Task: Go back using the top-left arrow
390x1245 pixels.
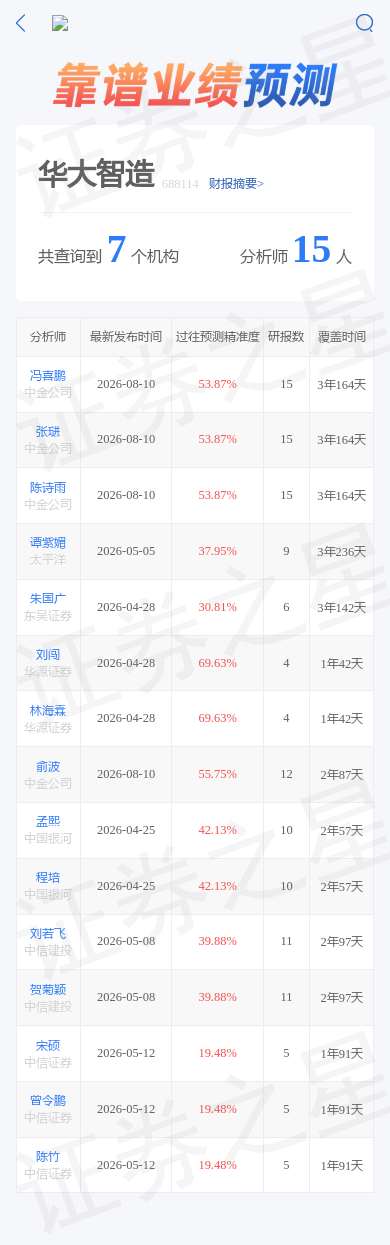Action: [x=21, y=23]
